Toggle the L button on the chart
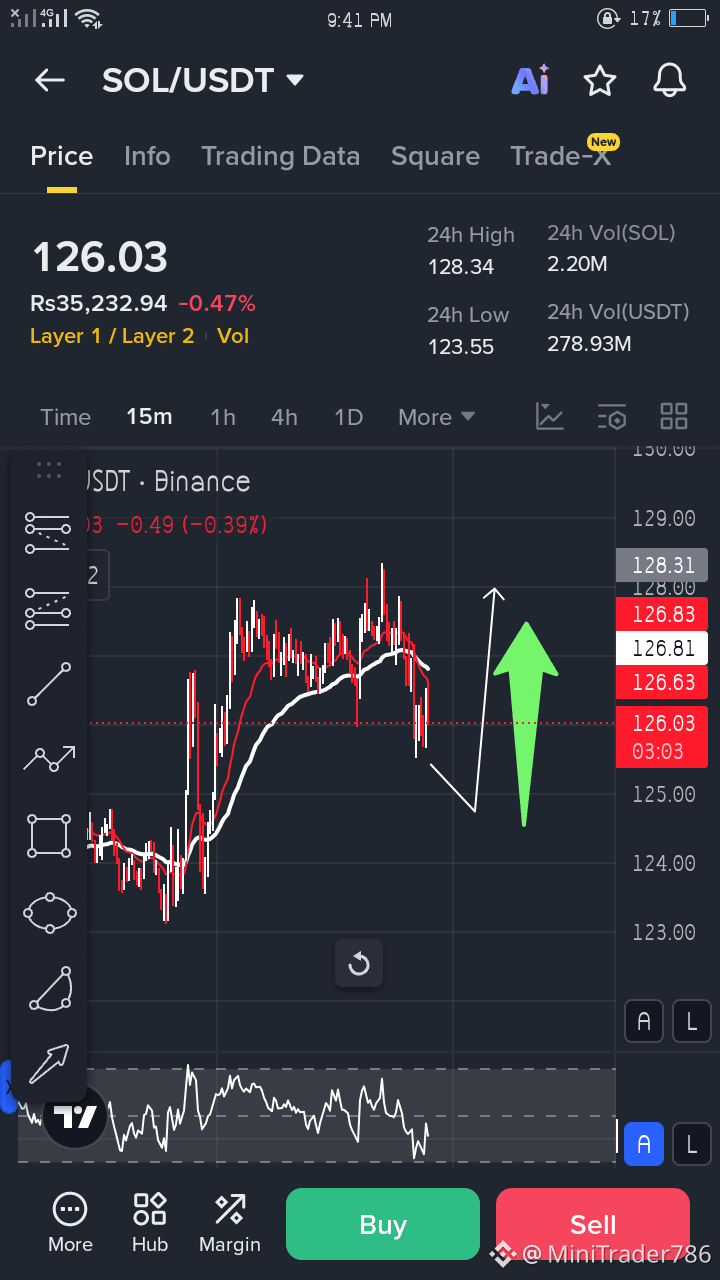Screen dimensions: 720x1280 point(691,1021)
